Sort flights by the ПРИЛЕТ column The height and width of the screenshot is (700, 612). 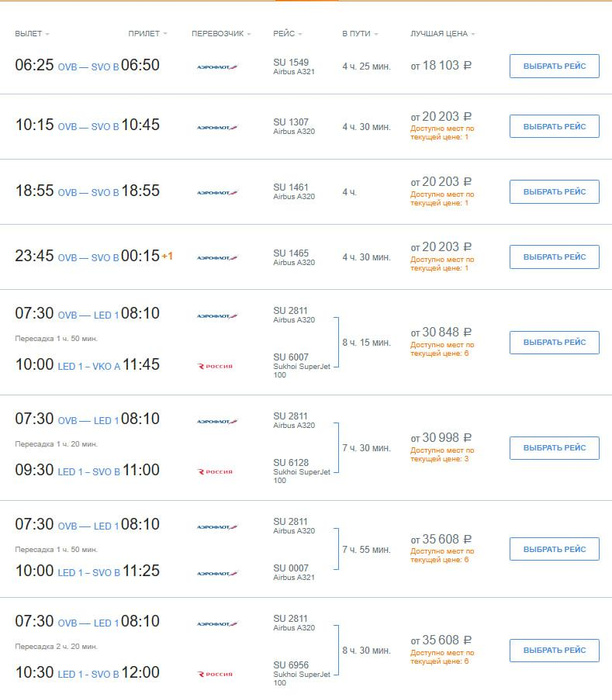tap(147, 34)
